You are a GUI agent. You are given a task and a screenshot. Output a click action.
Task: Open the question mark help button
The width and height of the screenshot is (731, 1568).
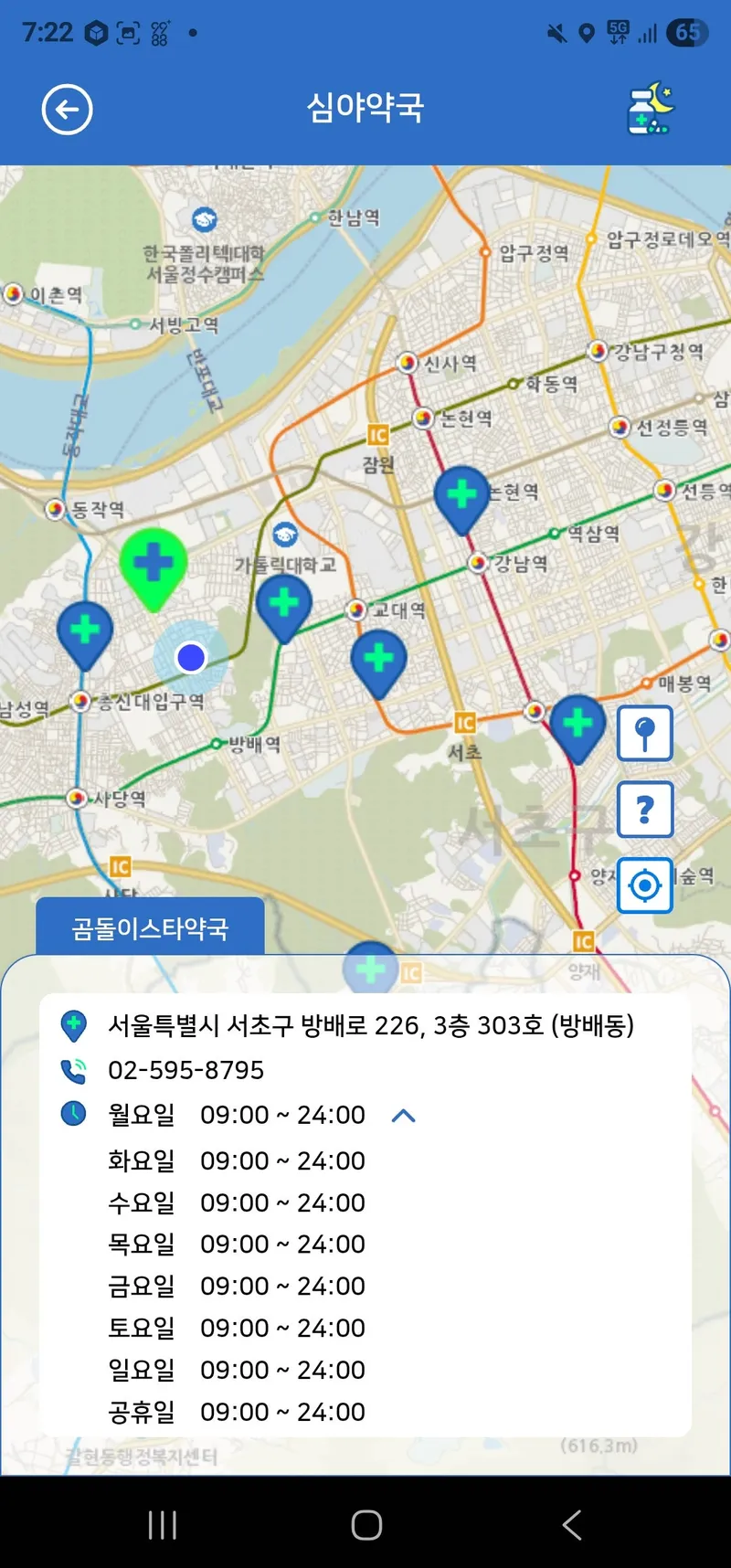[x=645, y=810]
